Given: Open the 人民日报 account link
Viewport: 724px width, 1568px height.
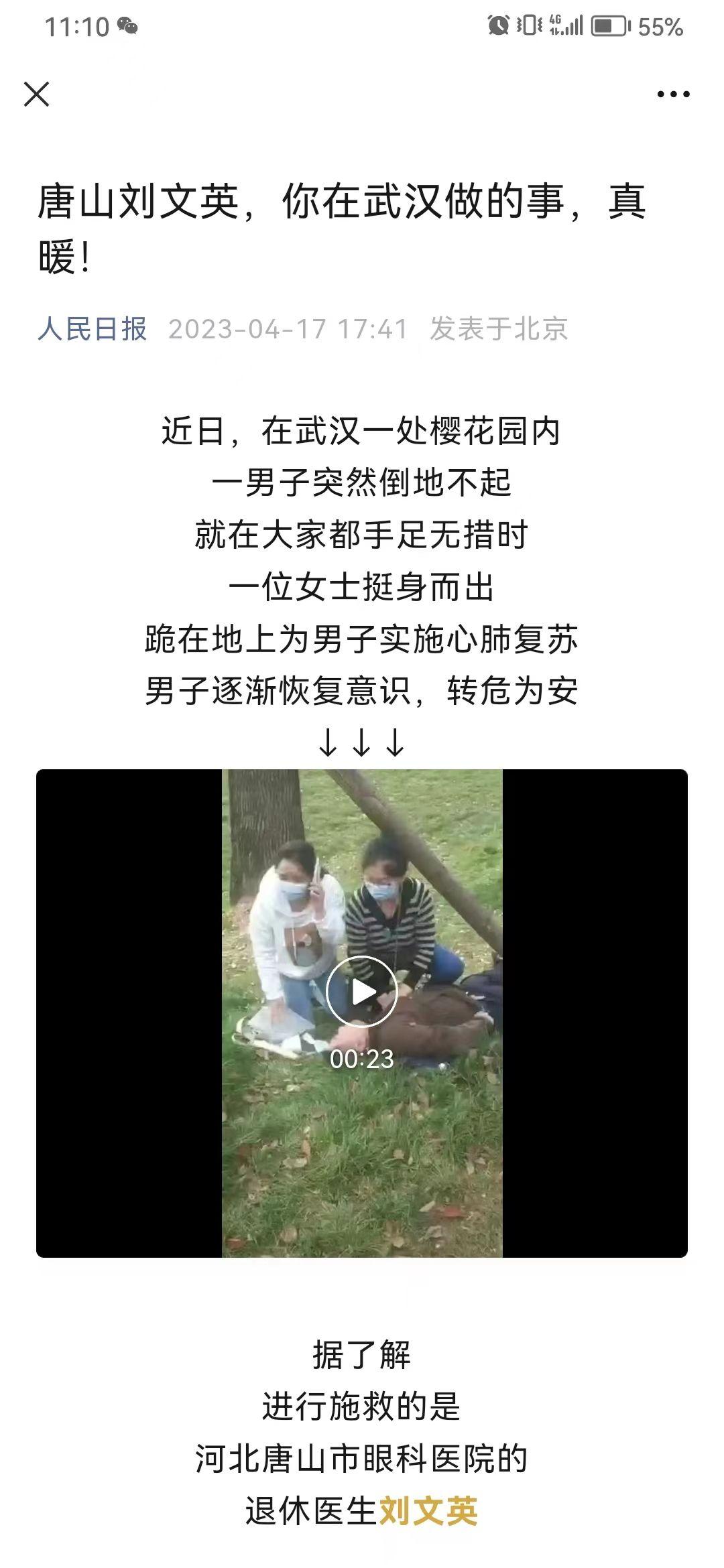Looking at the screenshot, I should pyautogui.click(x=93, y=329).
